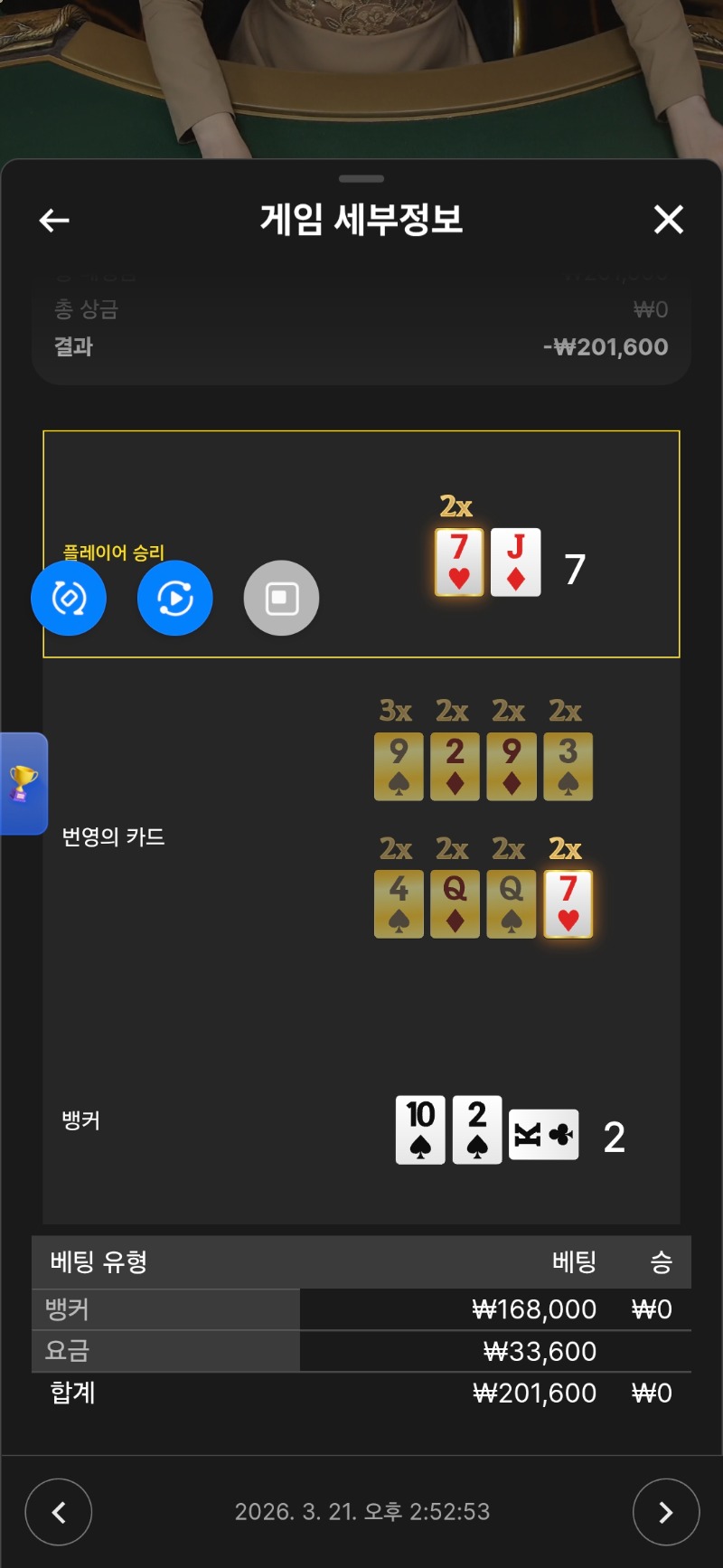723x1568 pixels.
Task: Close the game details panel
Action: 668,220
